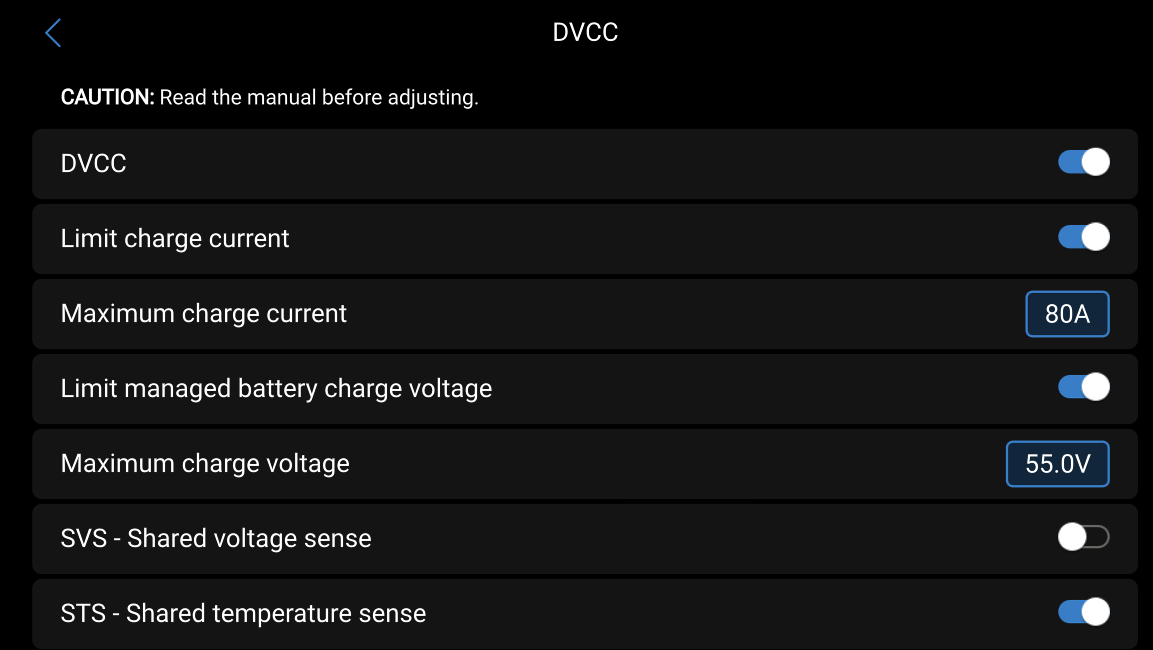Go back using the top-left arrow

coord(53,33)
